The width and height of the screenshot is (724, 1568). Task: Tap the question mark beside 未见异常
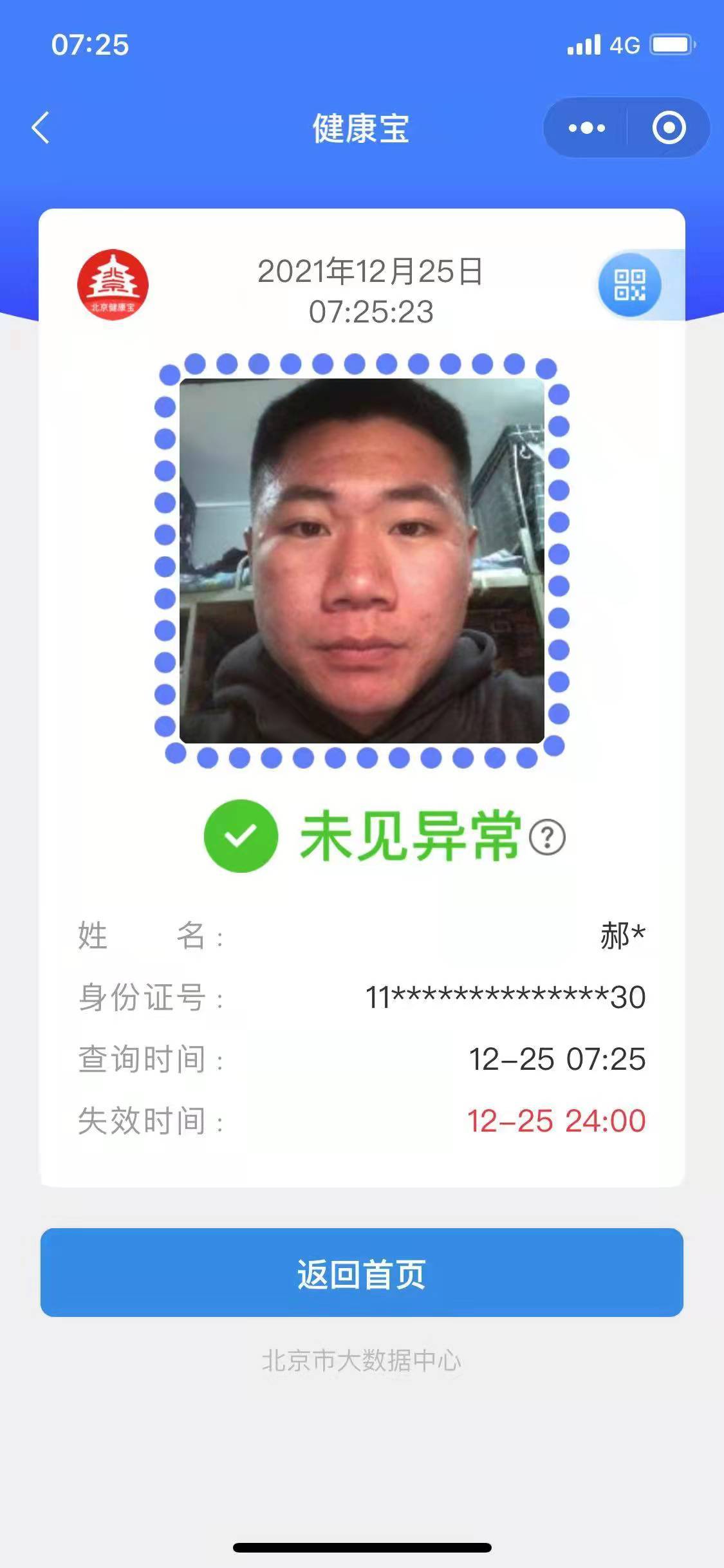coord(547,837)
